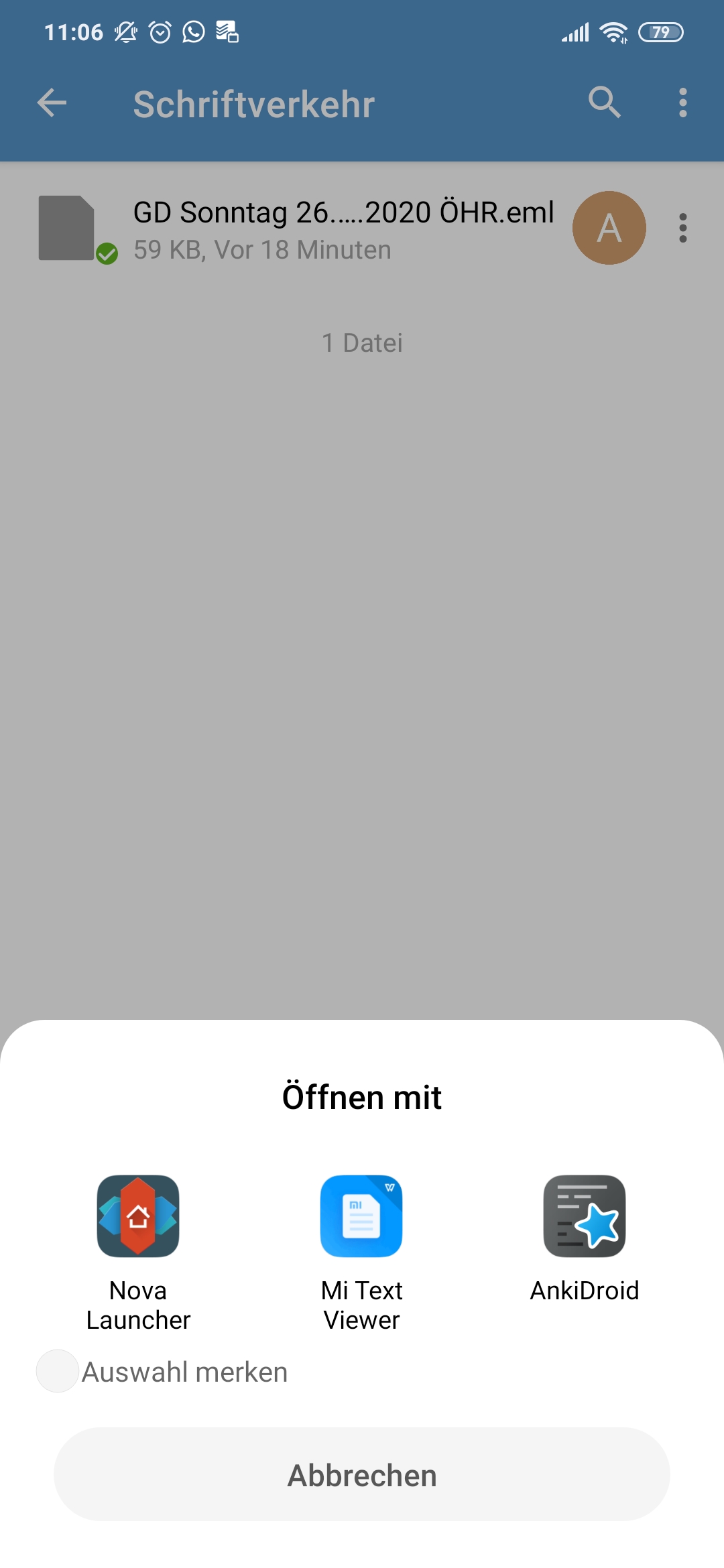Tap the green download checkmark badge
Viewport: 724px width, 1568px height.
[107, 253]
